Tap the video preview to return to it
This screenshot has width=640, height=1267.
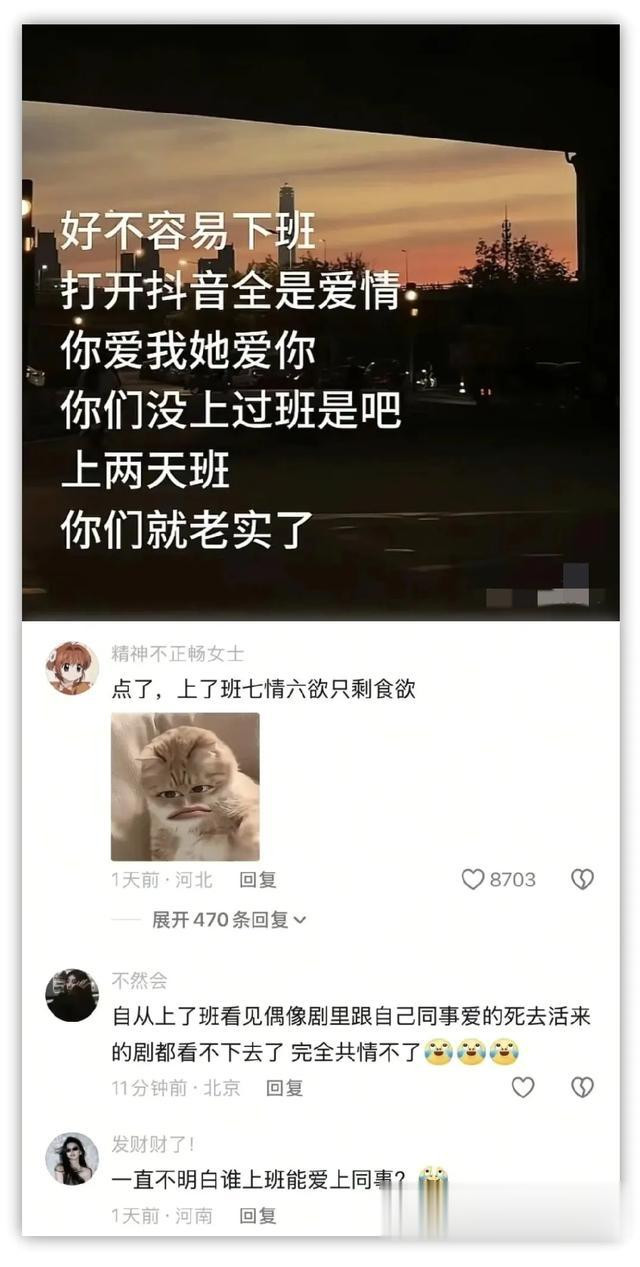point(320,322)
